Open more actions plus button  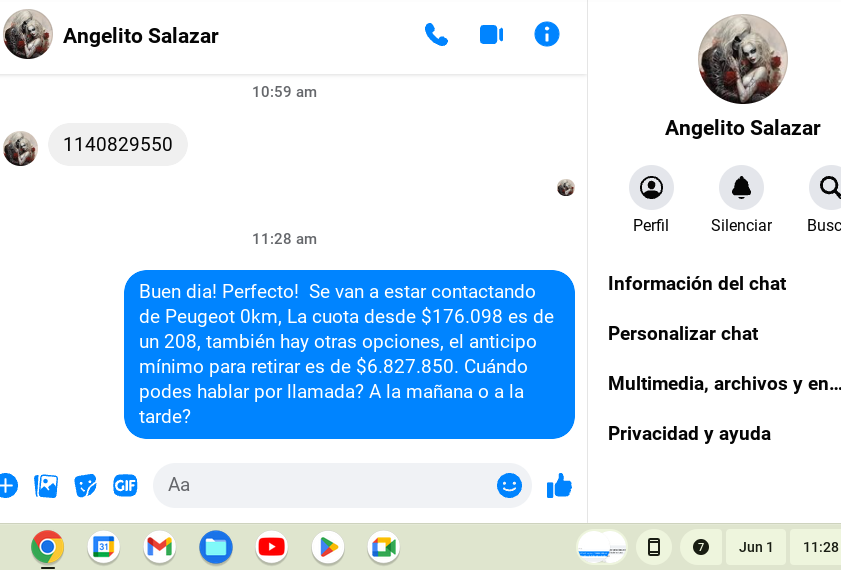pyautogui.click(x=7, y=486)
